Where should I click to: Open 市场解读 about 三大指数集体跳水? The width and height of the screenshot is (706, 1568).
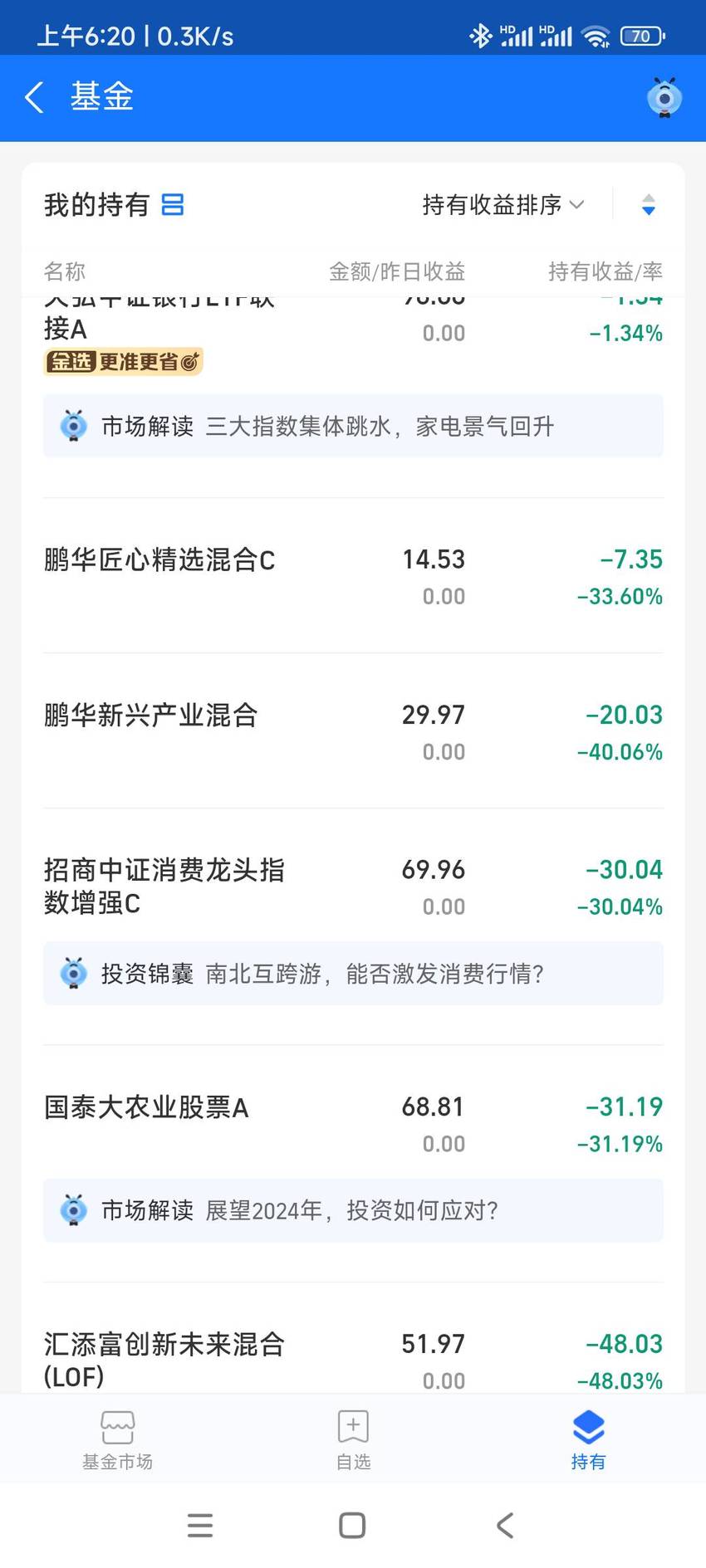[353, 426]
